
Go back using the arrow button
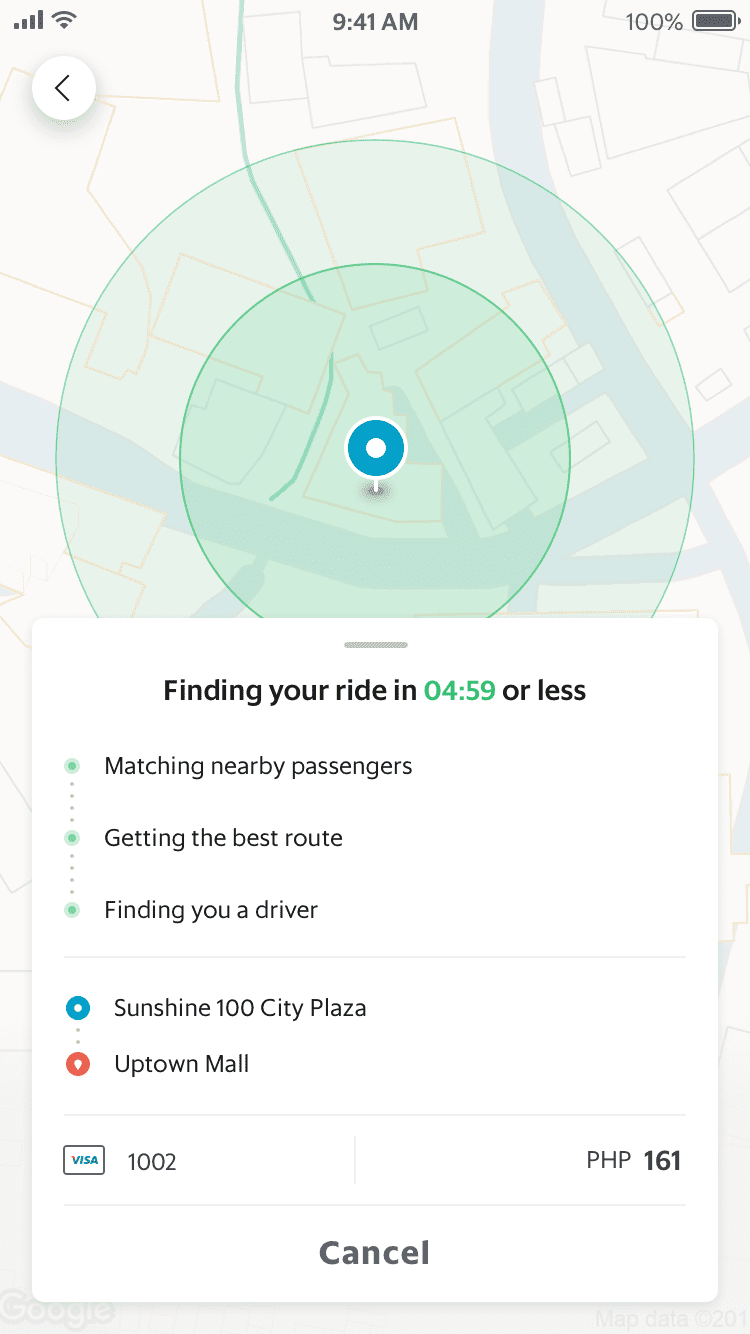pos(63,89)
